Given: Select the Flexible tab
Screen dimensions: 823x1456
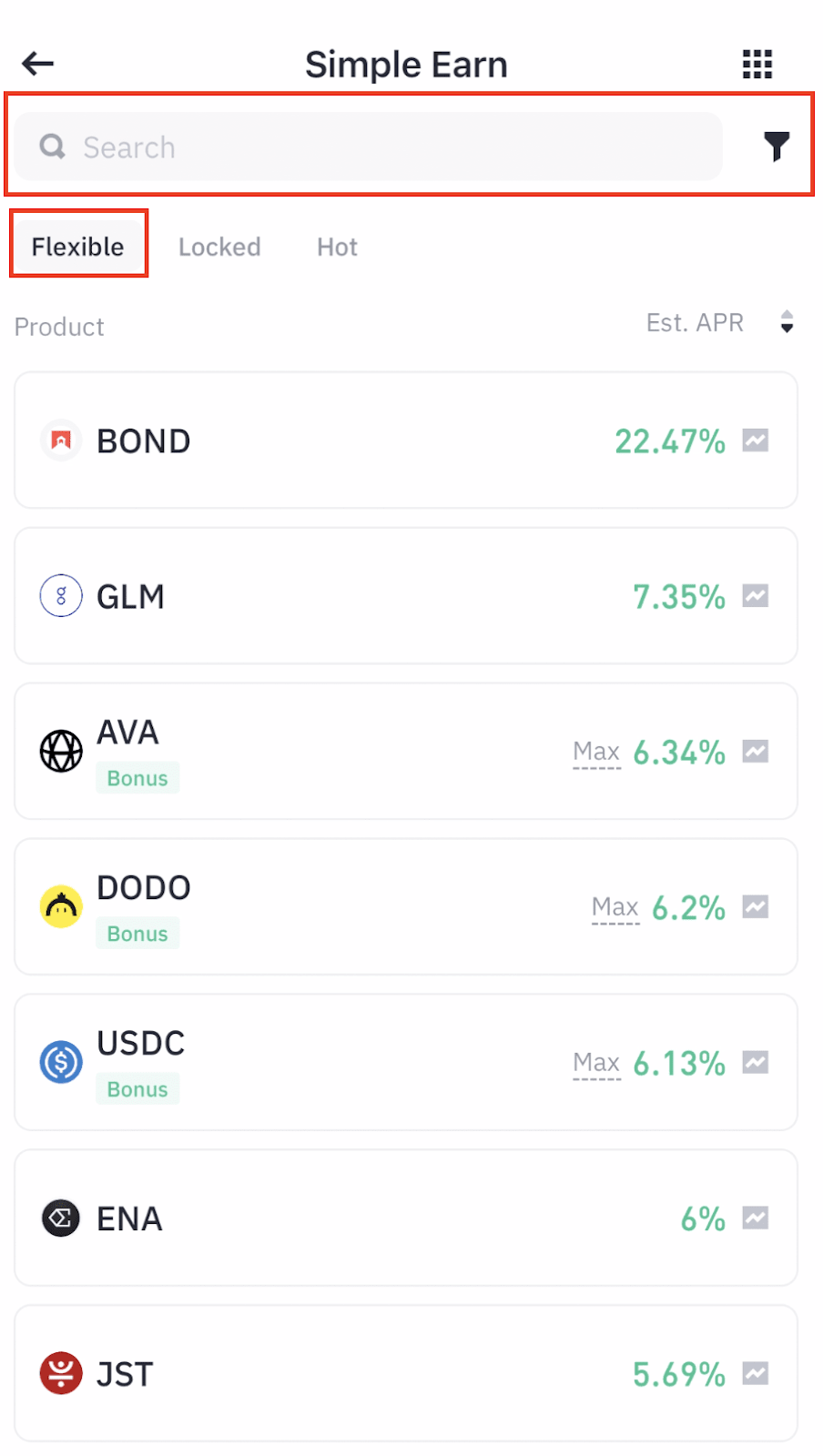Looking at the screenshot, I should pyautogui.click(x=78, y=247).
